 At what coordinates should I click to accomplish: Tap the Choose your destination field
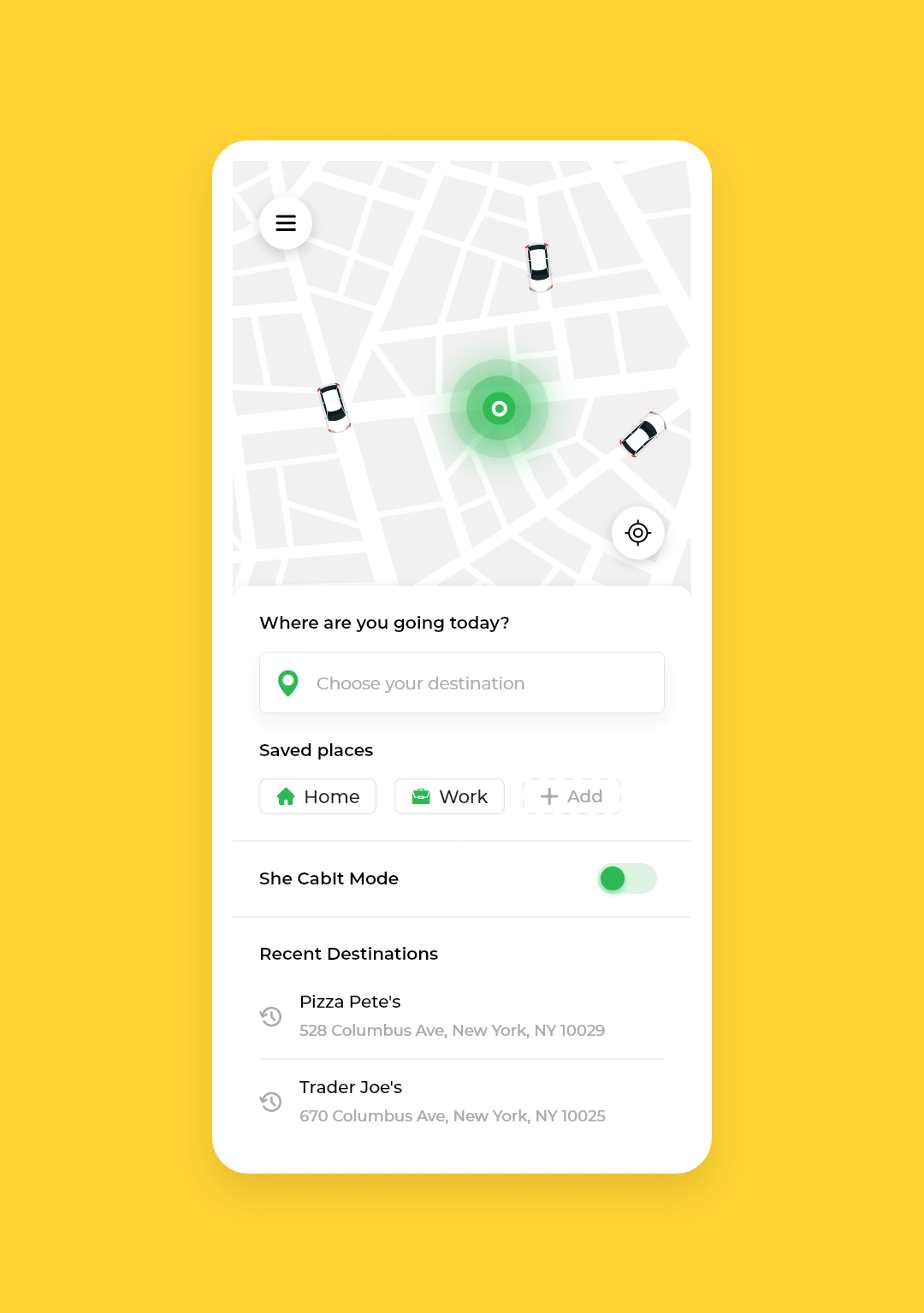(462, 683)
